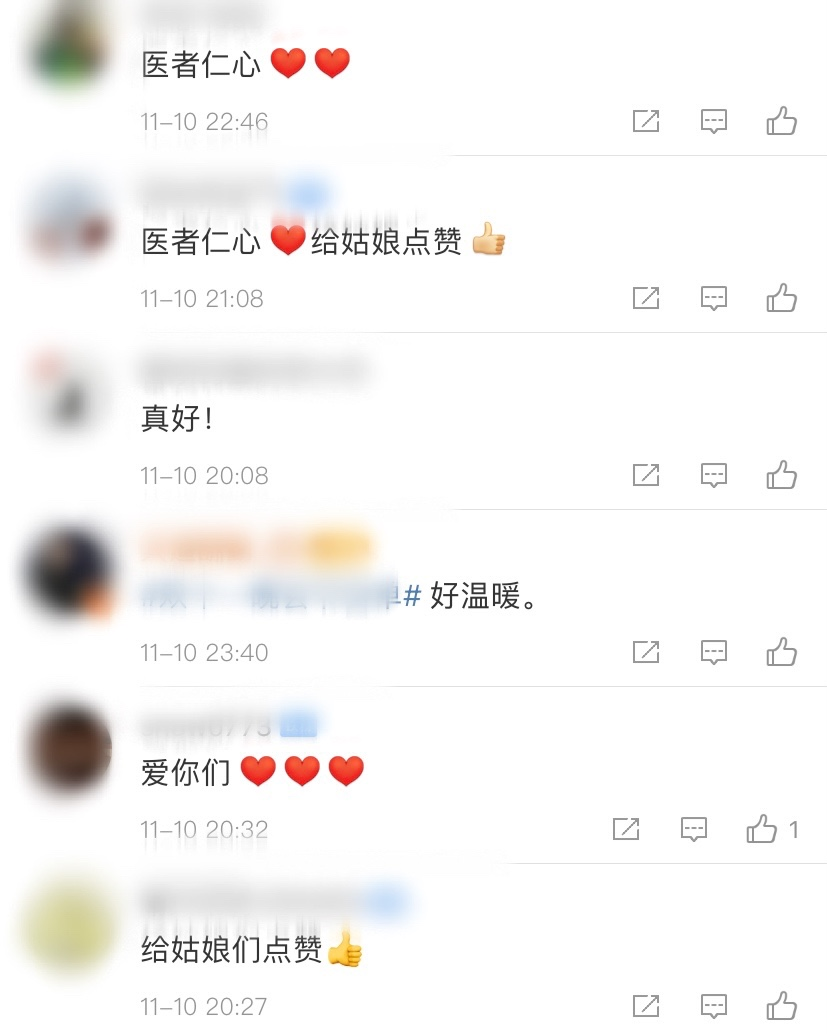Viewport: 827px width, 1034px height.
Task: Repost the comment posted at 23:40
Action: pos(646,652)
